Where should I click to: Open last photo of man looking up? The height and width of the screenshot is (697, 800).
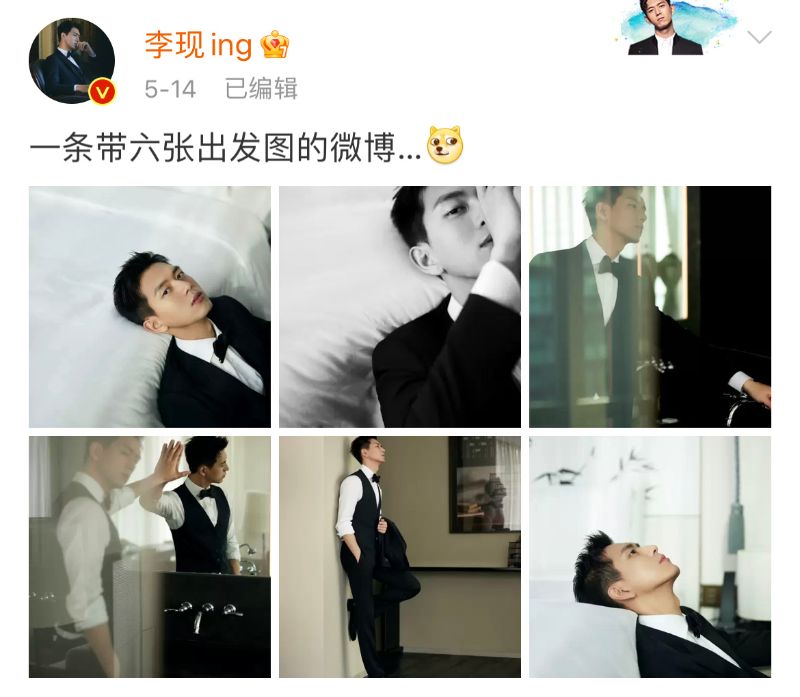click(x=650, y=557)
